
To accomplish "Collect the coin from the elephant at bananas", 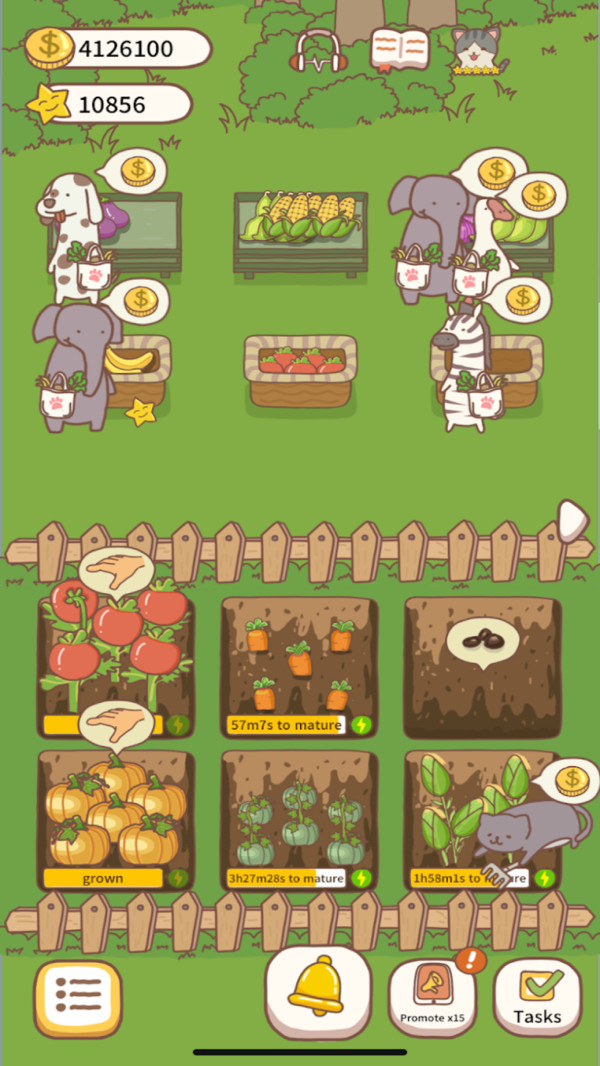I will coord(142,300).
